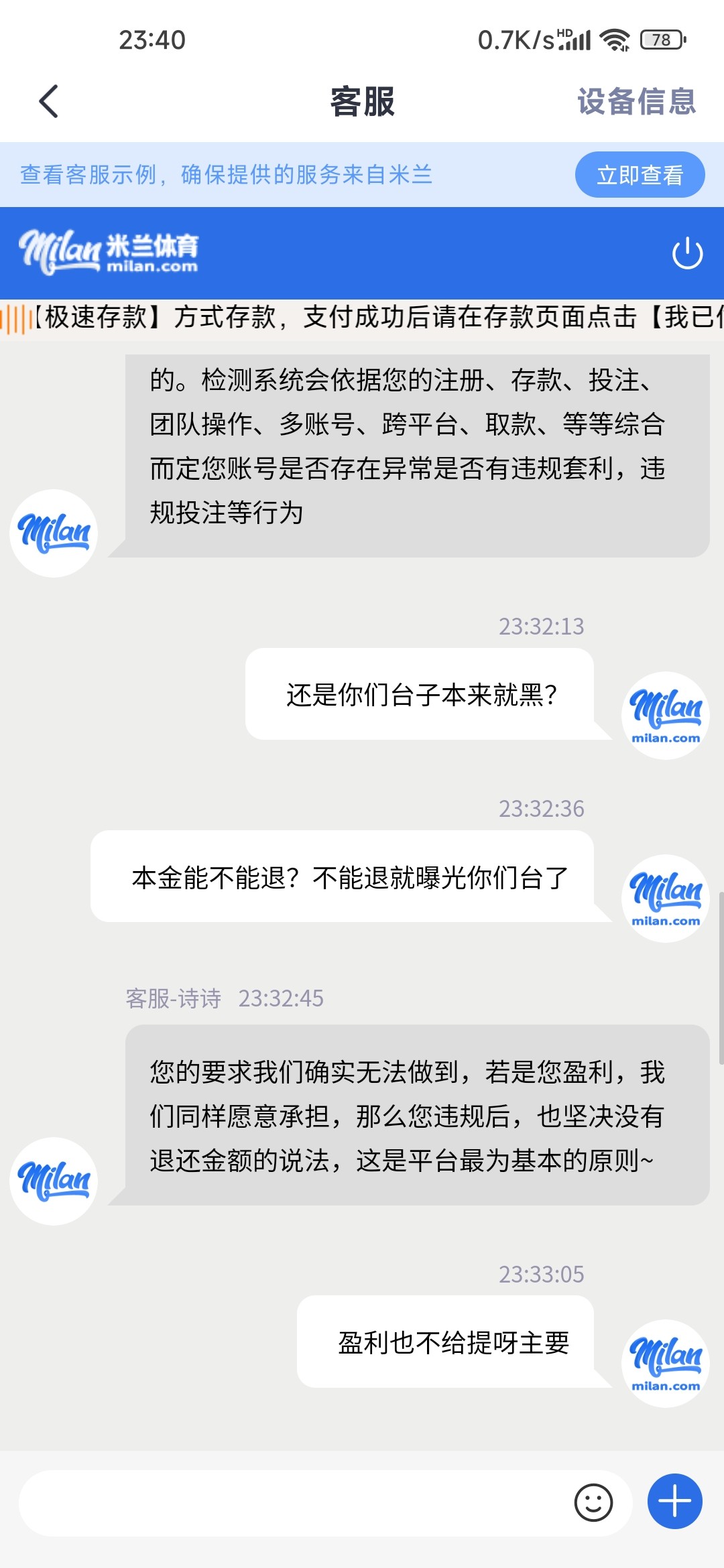Open the emoji picker
Viewport: 724px width, 1568px height.
click(x=593, y=1502)
